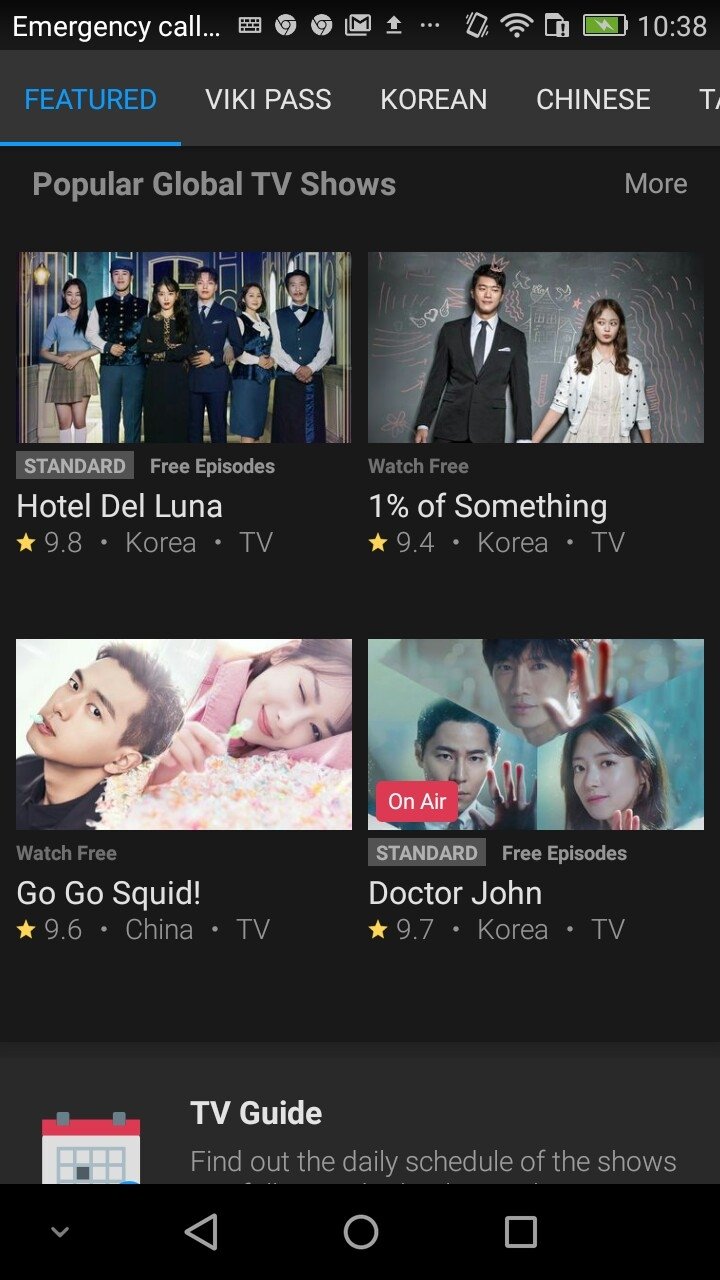
Task: Open the Doctor John show
Action: (536, 735)
